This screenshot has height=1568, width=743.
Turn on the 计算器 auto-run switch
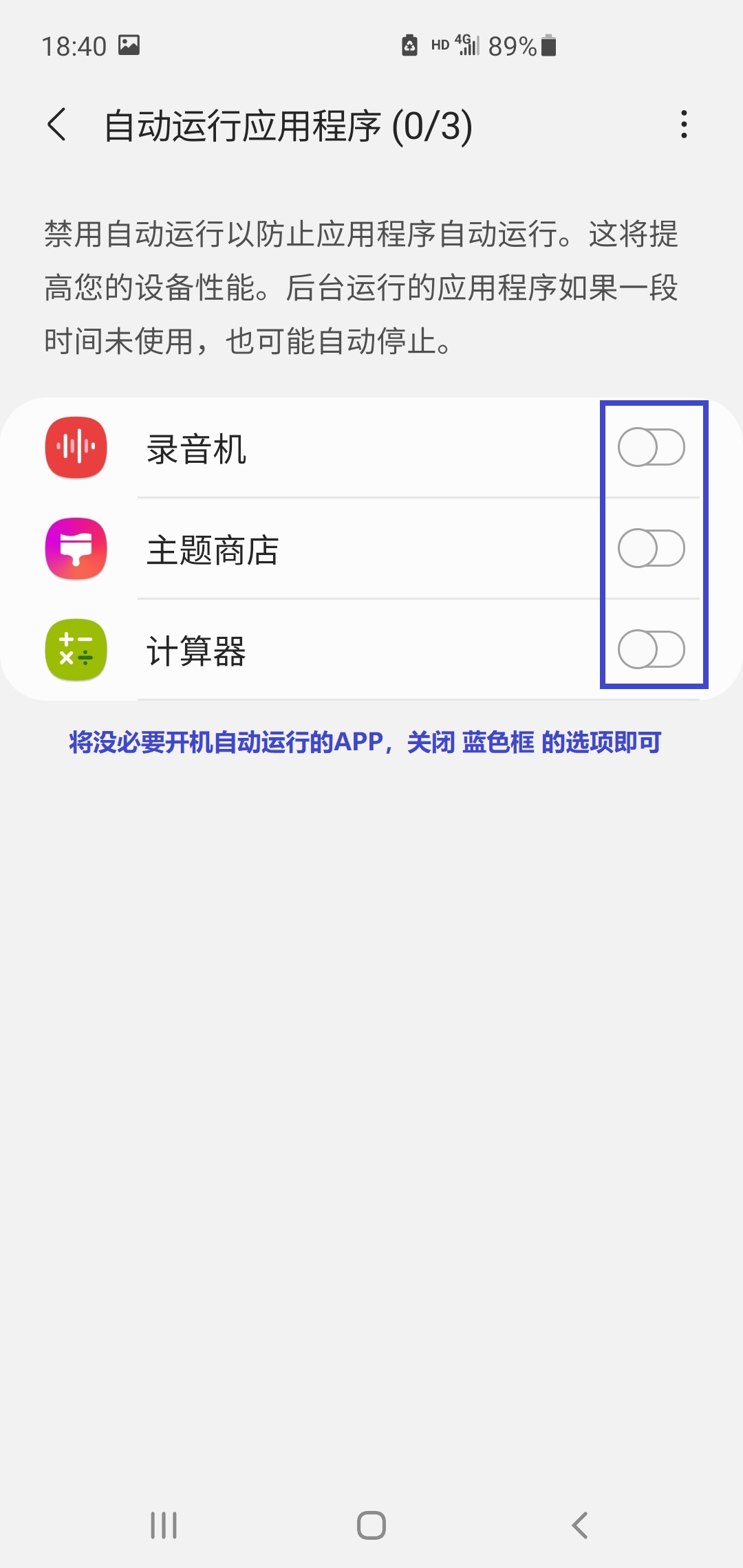[x=651, y=649]
